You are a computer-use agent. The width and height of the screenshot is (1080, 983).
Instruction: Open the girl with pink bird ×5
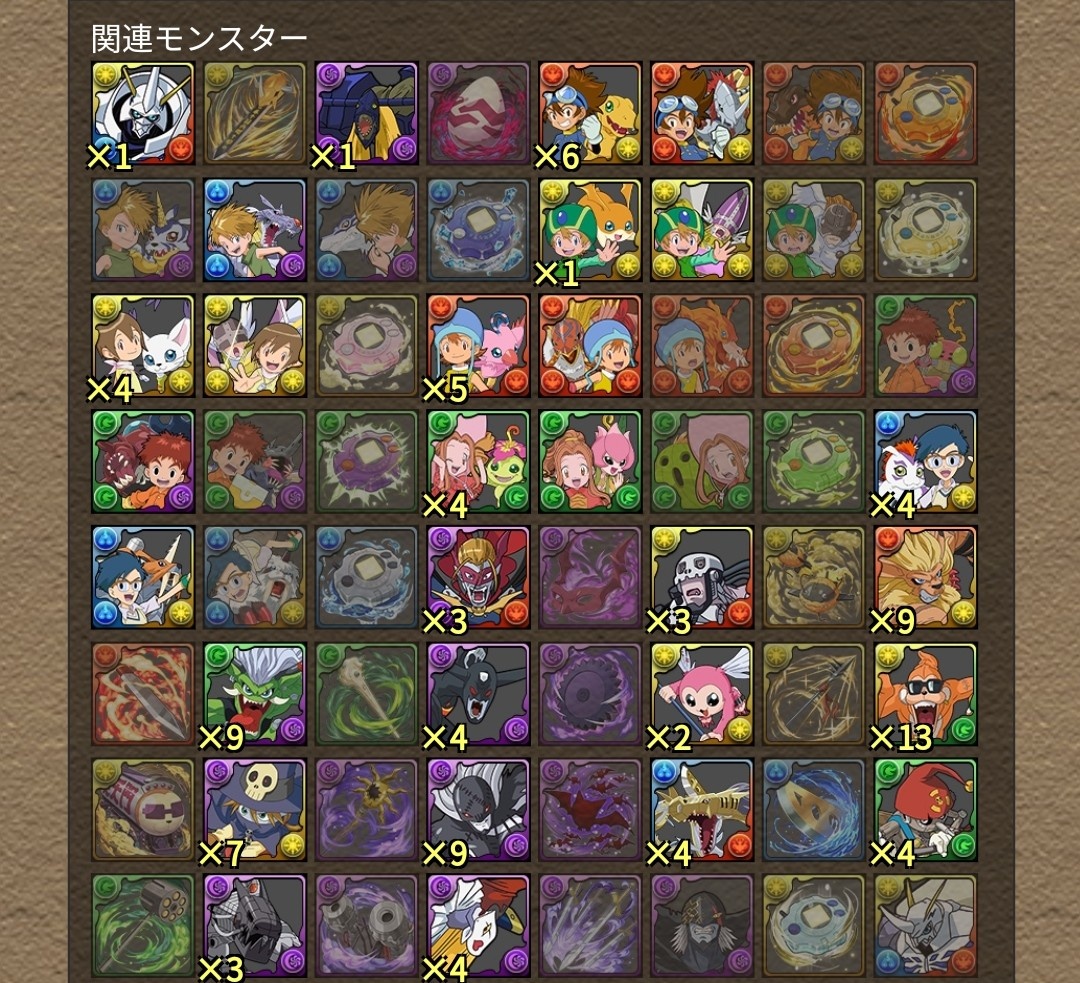478,345
